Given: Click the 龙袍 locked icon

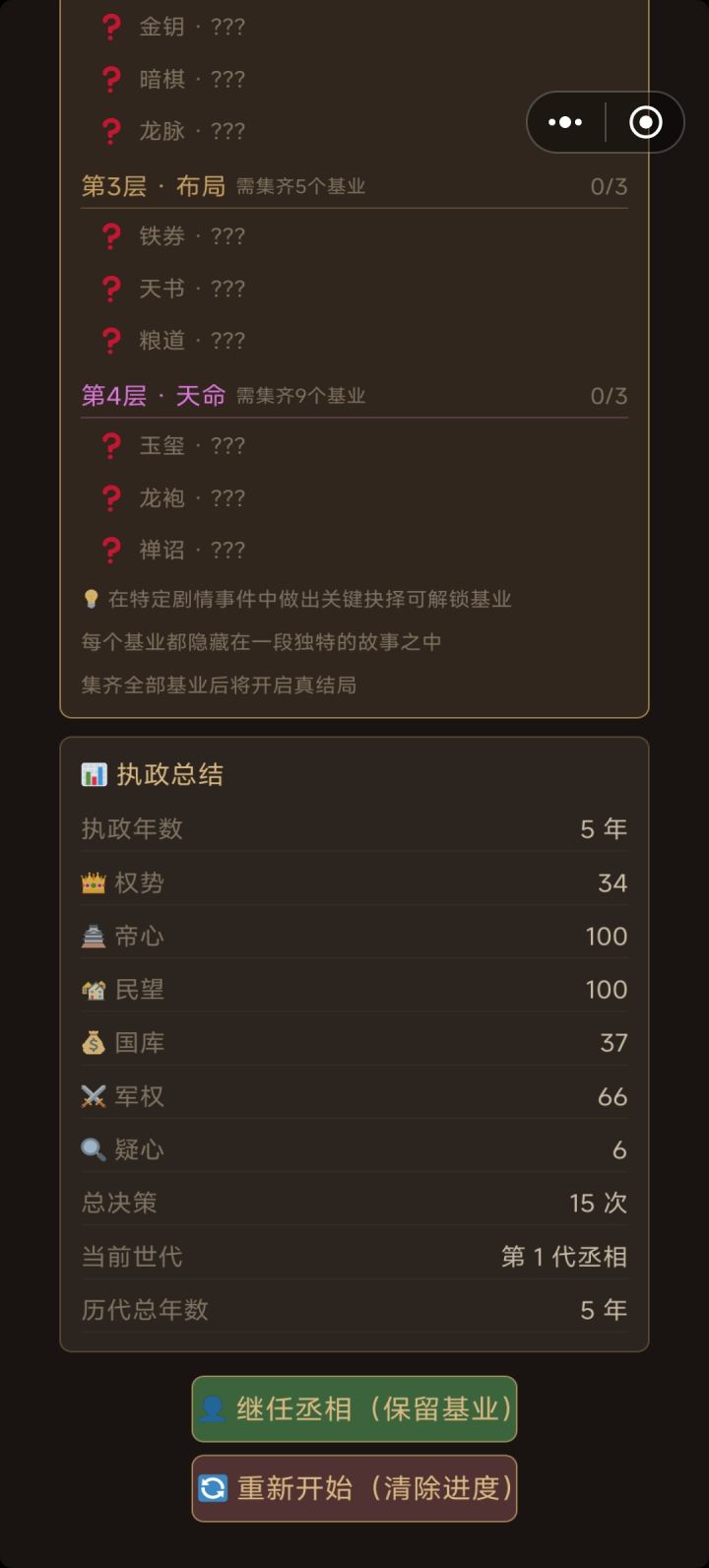Looking at the screenshot, I should click(110, 498).
